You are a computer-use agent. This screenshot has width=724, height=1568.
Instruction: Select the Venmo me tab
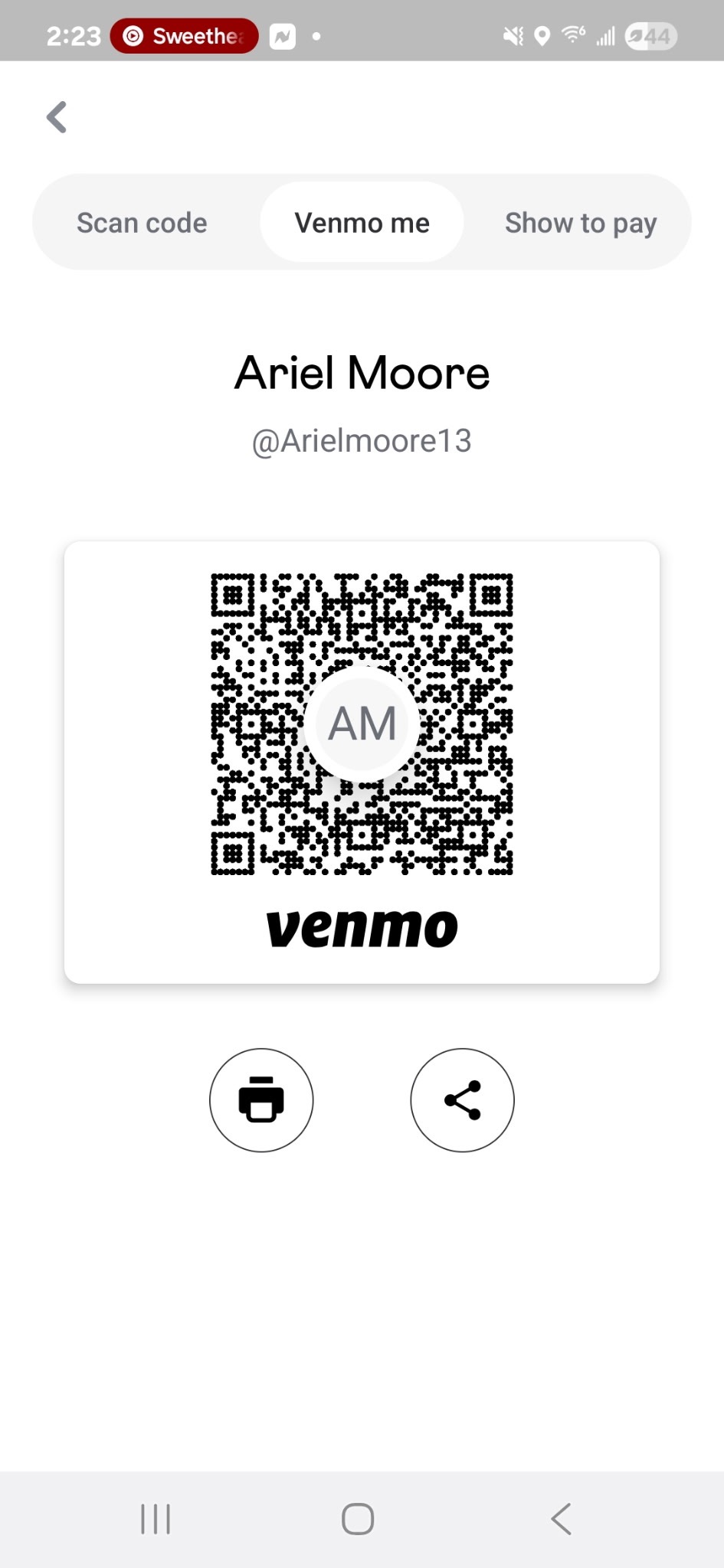coord(362,223)
